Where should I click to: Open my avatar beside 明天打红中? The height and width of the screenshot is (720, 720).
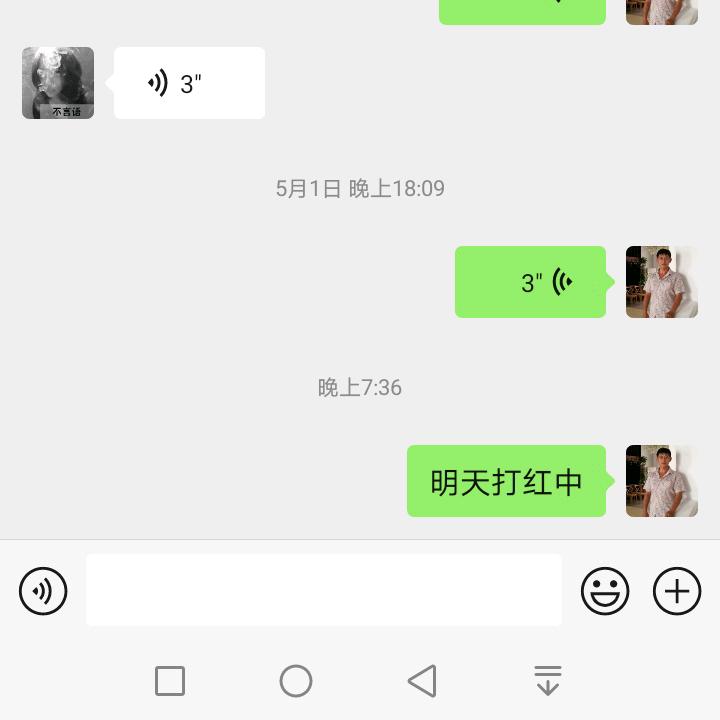point(661,481)
